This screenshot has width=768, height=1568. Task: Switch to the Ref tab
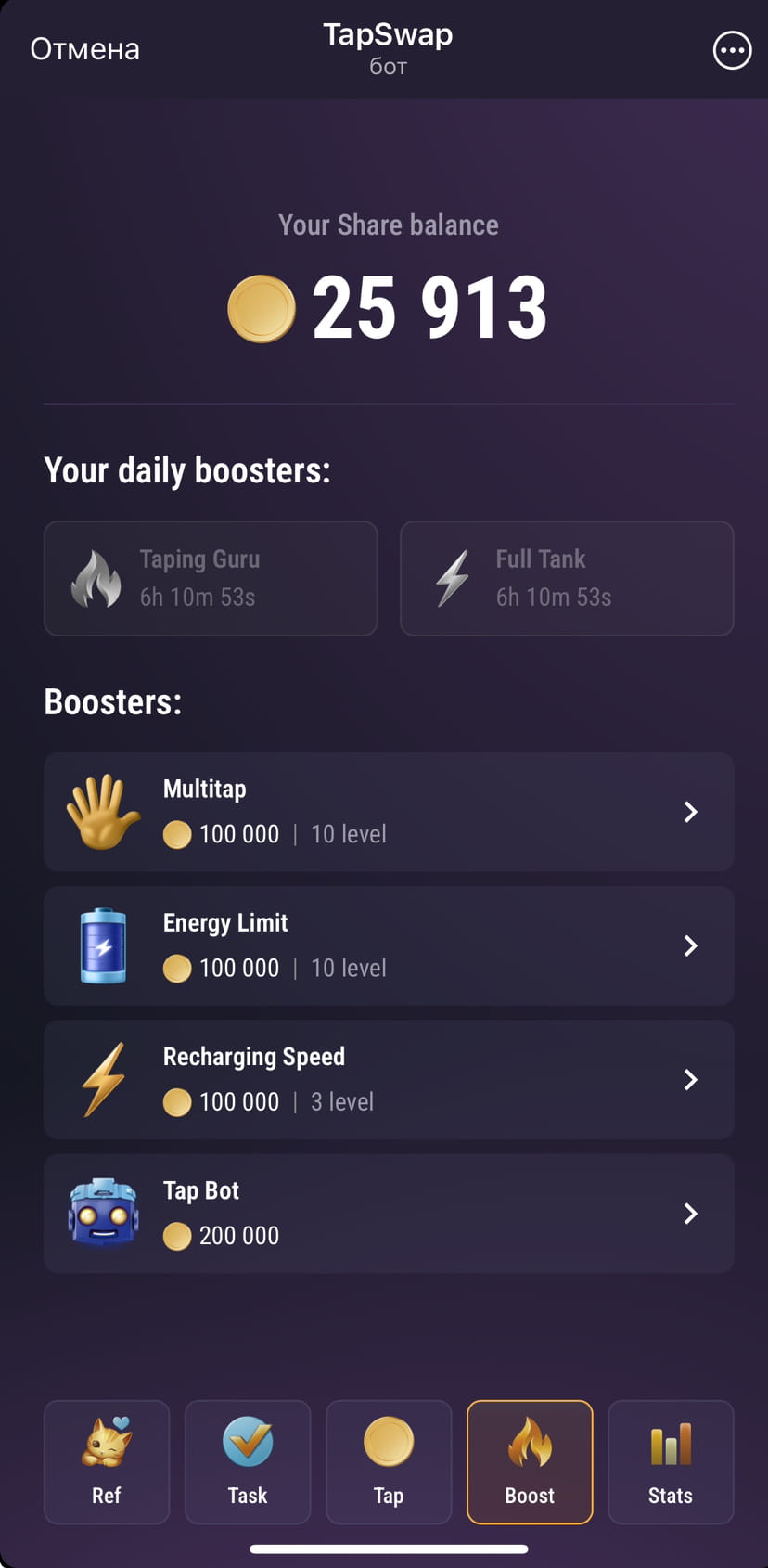(x=107, y=1462)
